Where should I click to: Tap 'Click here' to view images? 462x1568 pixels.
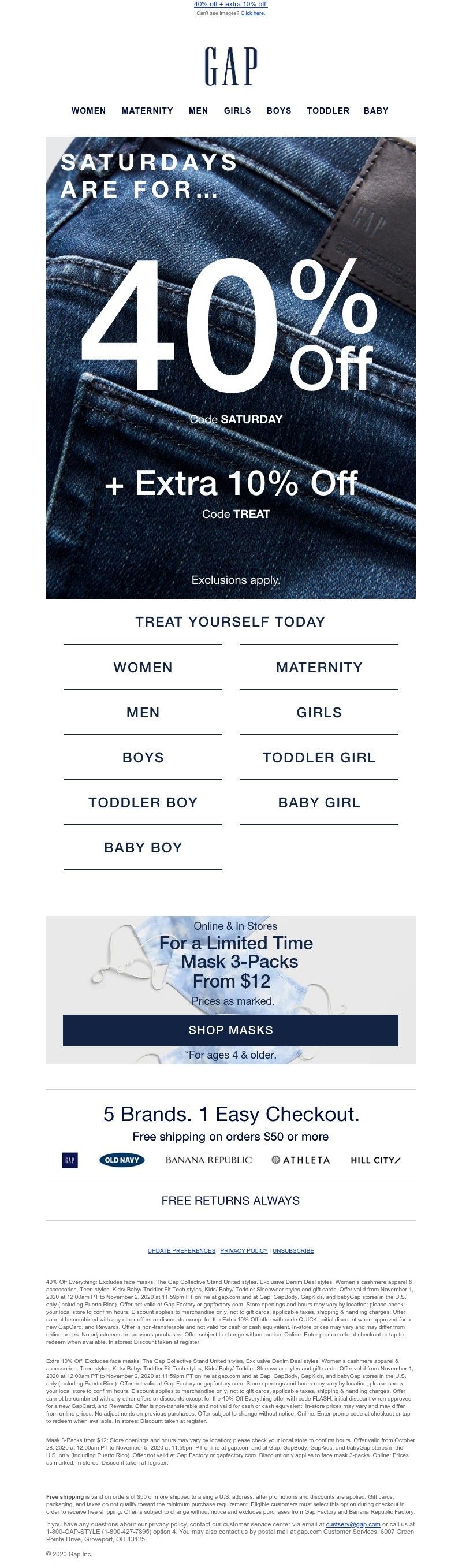click(252, 13)
